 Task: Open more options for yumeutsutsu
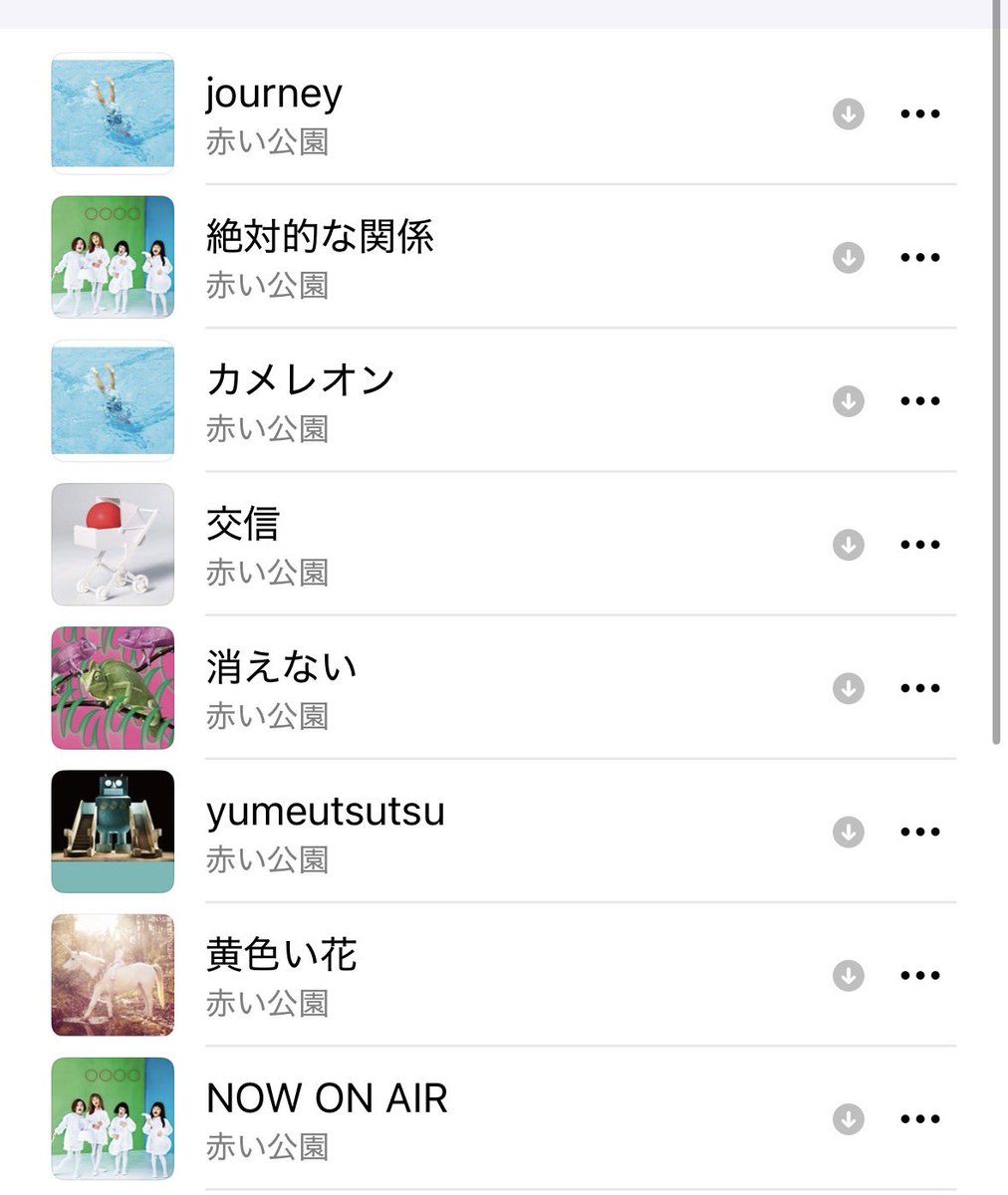919,832
